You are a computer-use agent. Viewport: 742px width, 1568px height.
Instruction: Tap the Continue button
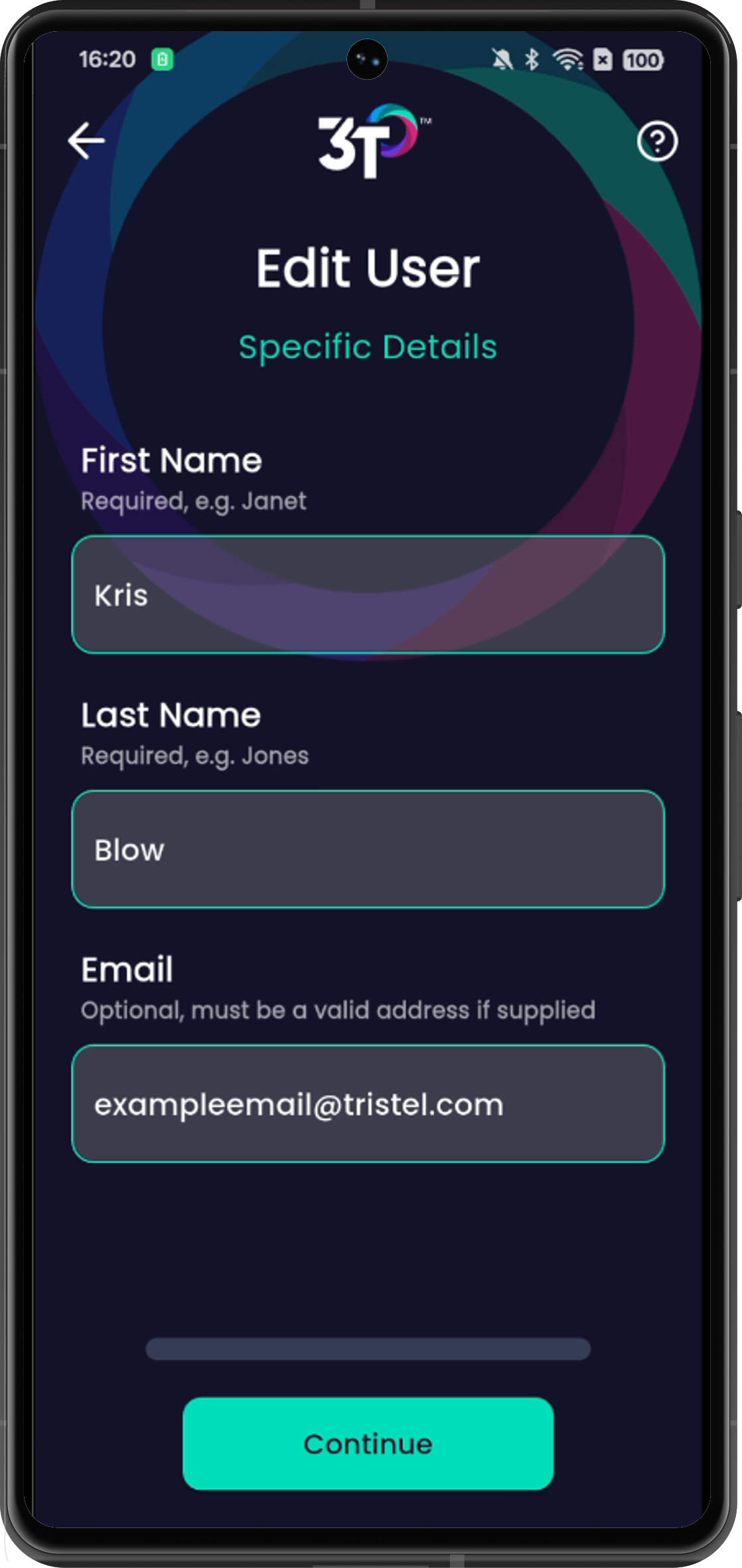(368, 1443)
